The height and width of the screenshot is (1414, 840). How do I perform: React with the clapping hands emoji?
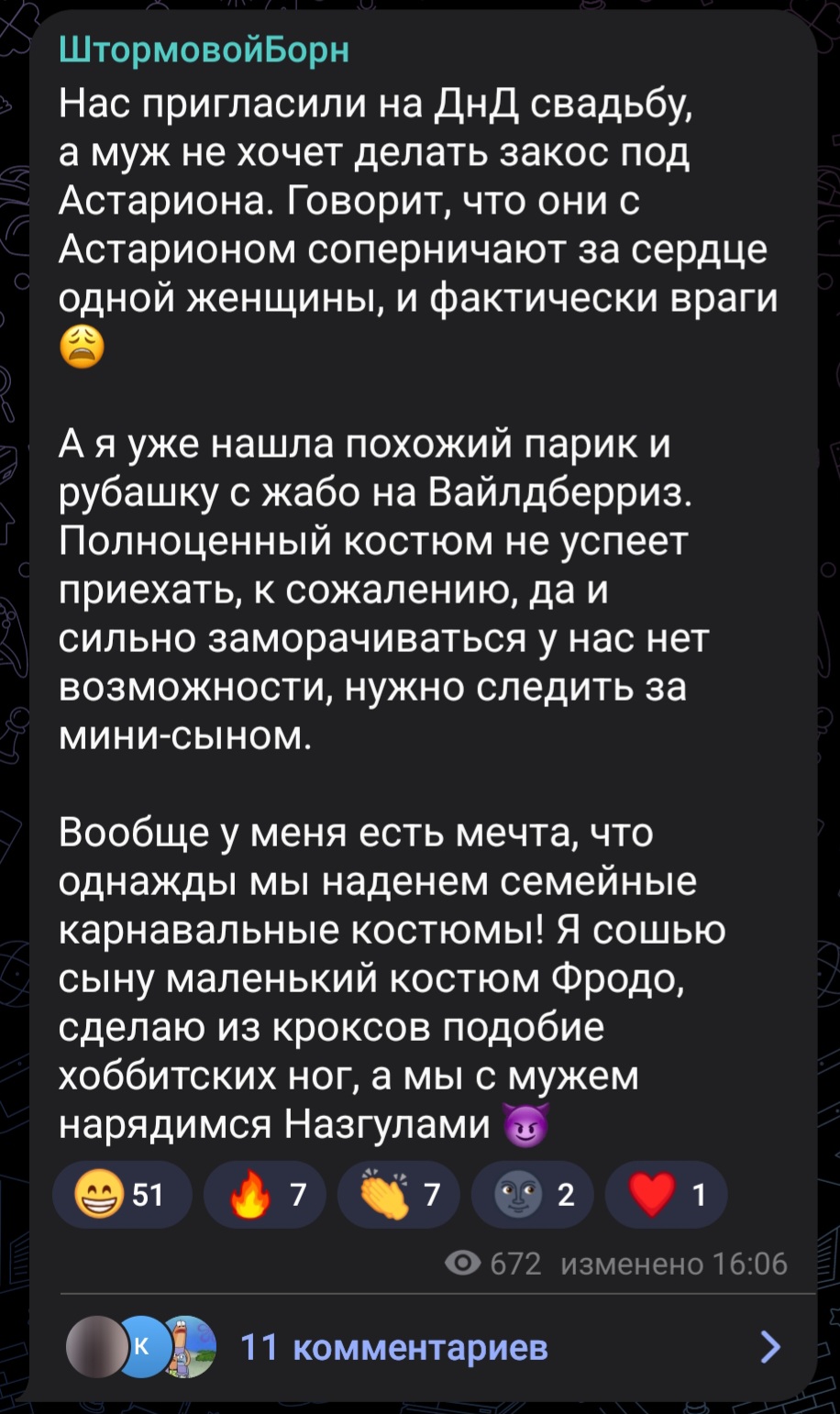click(x=398, y=1195)
